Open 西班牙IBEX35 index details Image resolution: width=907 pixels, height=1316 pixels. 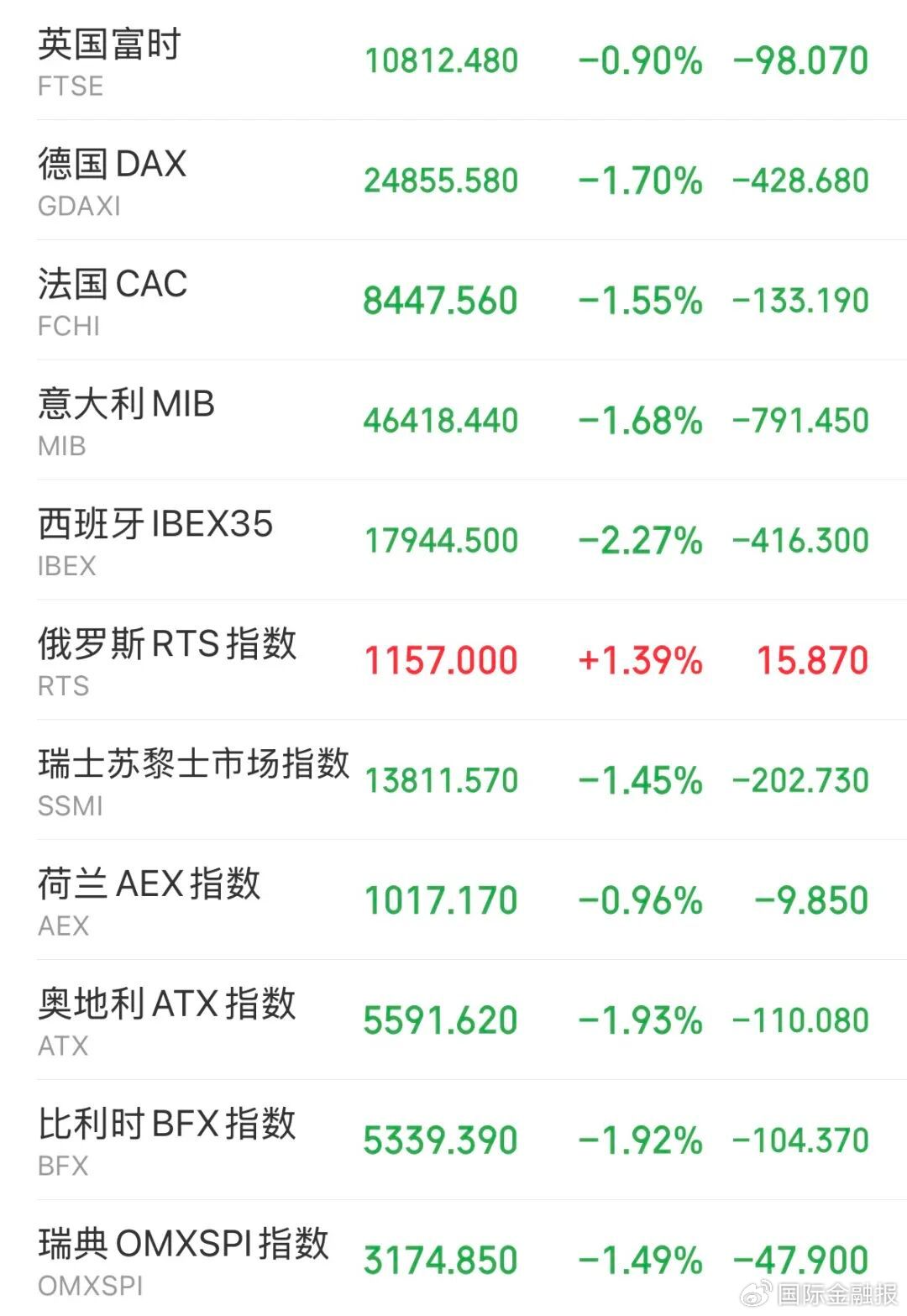coord(453,540)
